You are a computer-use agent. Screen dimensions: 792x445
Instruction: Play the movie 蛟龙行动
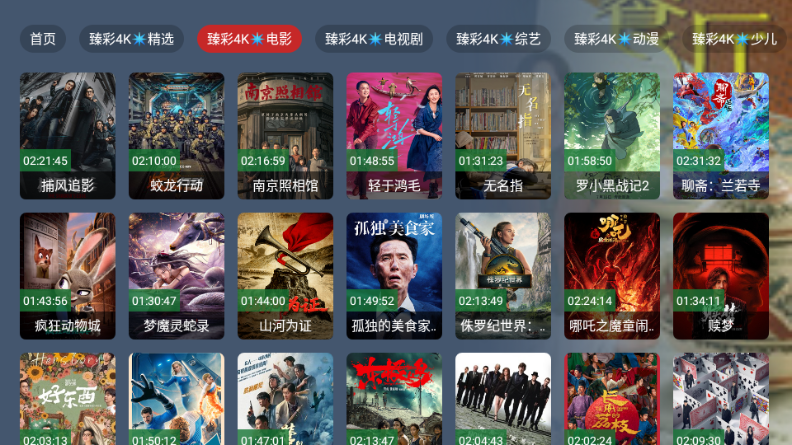(176, 135)
